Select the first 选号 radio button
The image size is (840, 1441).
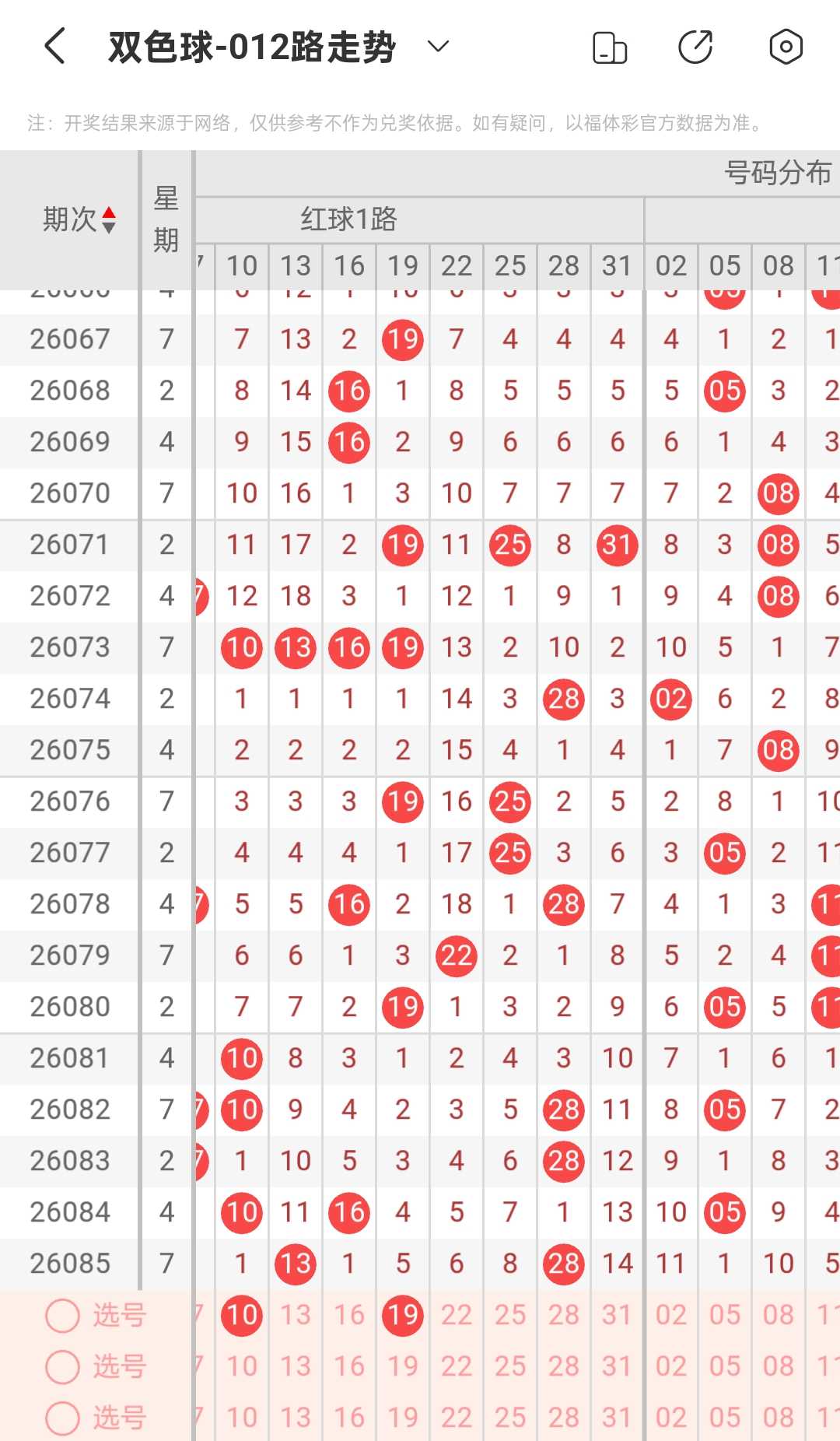pos(63,1316)
